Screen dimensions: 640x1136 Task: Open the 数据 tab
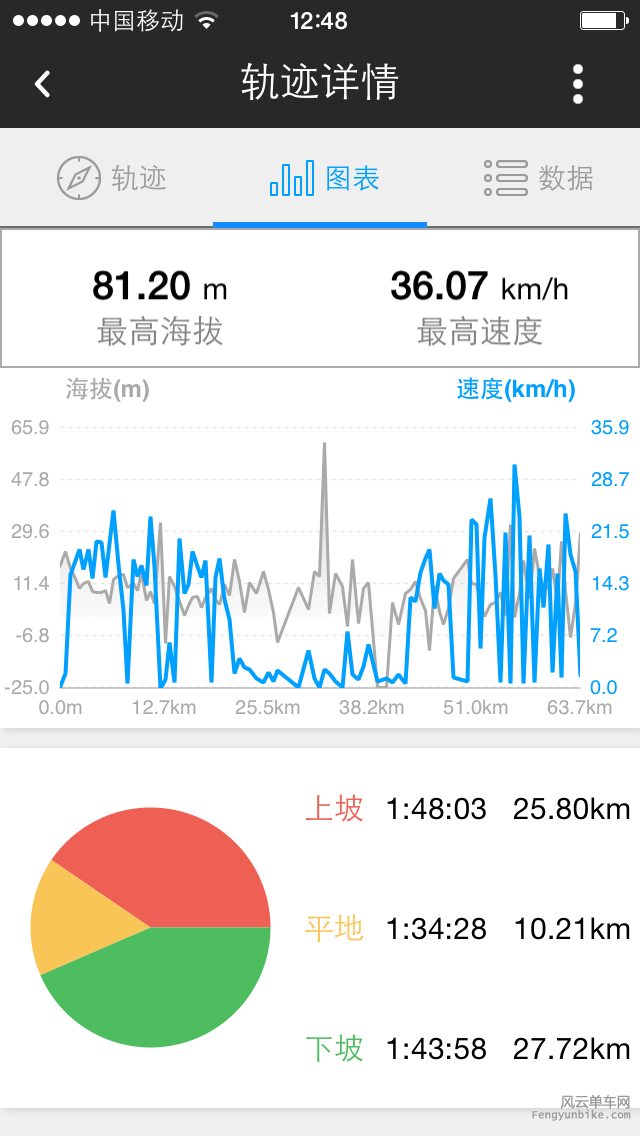point(538,179)
